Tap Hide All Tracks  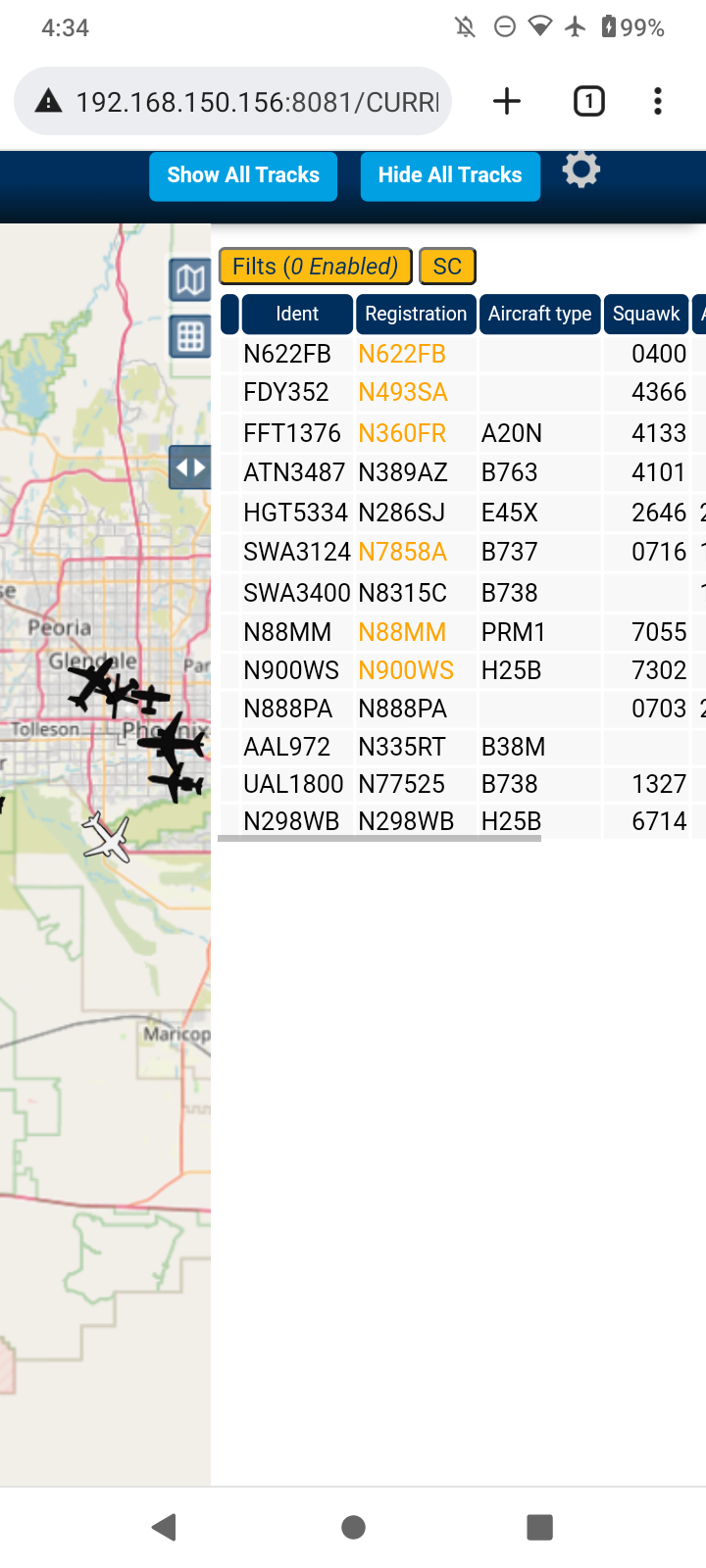450,175
